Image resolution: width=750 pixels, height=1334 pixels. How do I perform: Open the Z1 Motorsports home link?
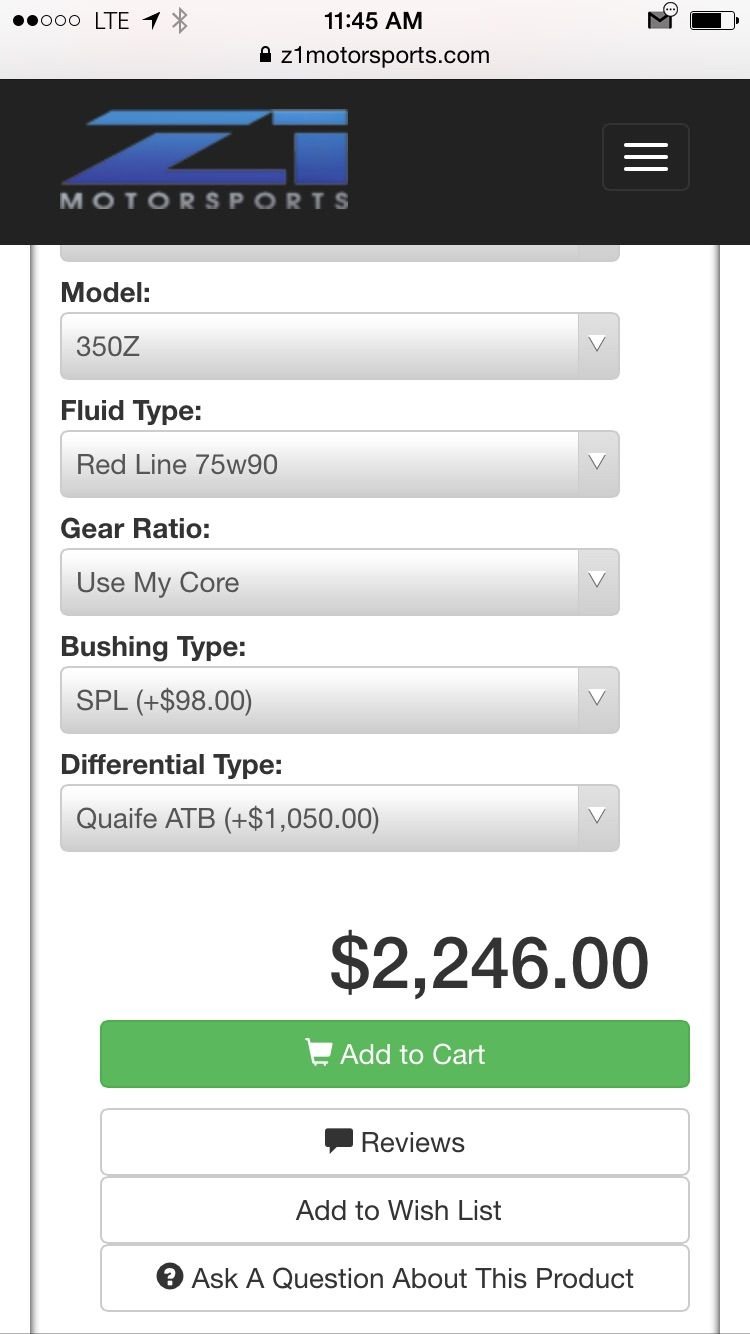pyautogui.click(x=205, y=160)
